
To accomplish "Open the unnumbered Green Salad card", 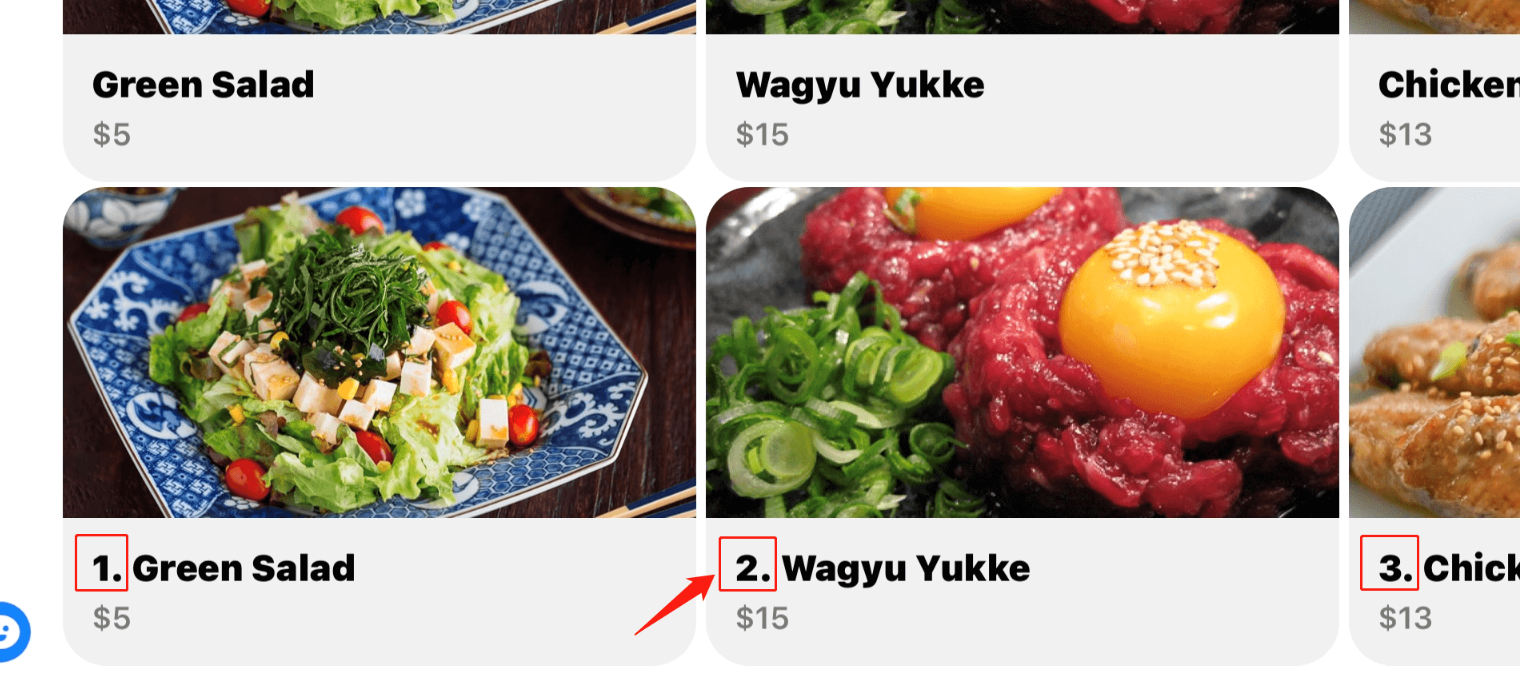I will click(x=378, y=100).
